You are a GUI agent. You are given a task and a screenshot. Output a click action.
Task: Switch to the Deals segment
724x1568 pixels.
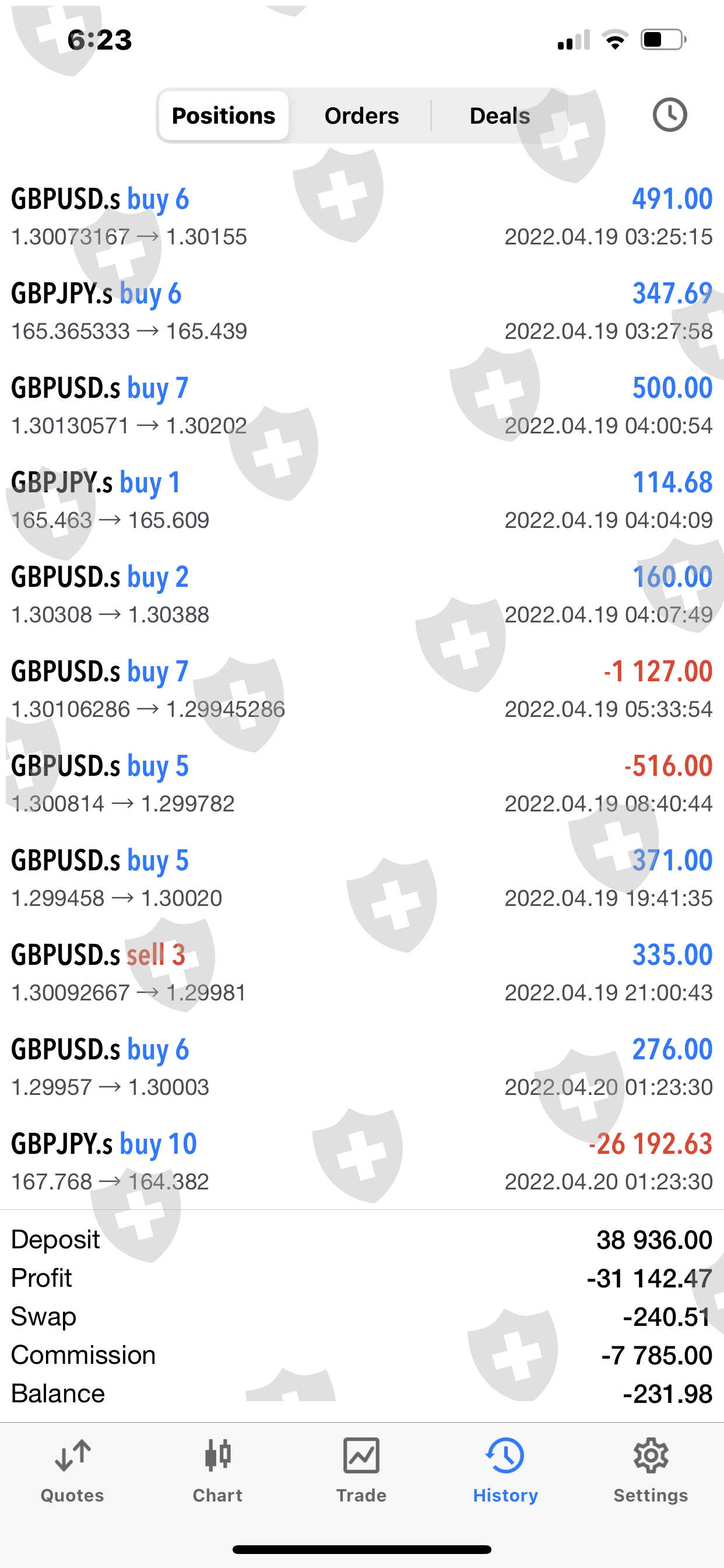coord(499,116)
